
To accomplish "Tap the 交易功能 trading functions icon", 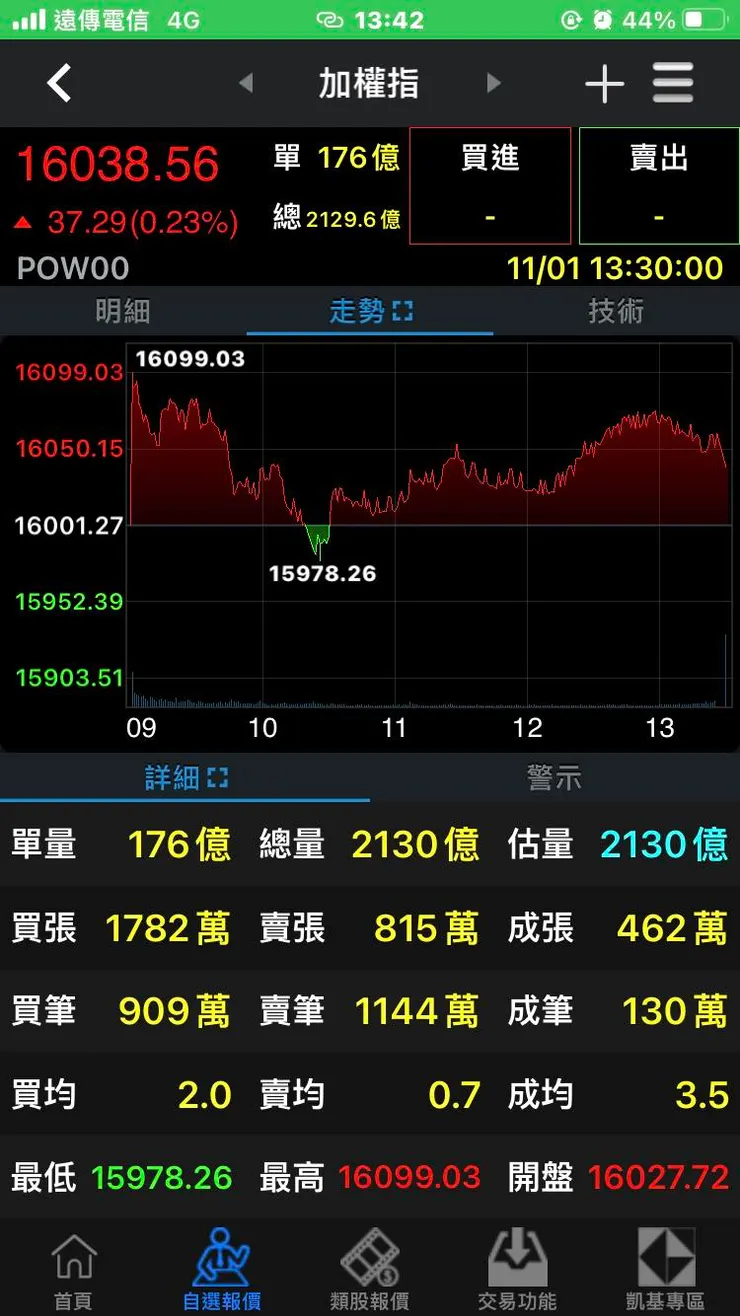I will click(x=518, y=1266).
